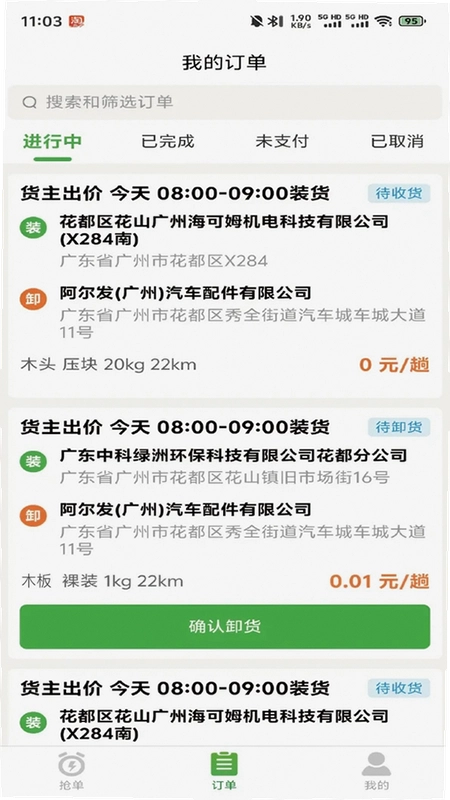Select the 进行中 tab
The image size is (450, 800).
[x=53, y=141]
